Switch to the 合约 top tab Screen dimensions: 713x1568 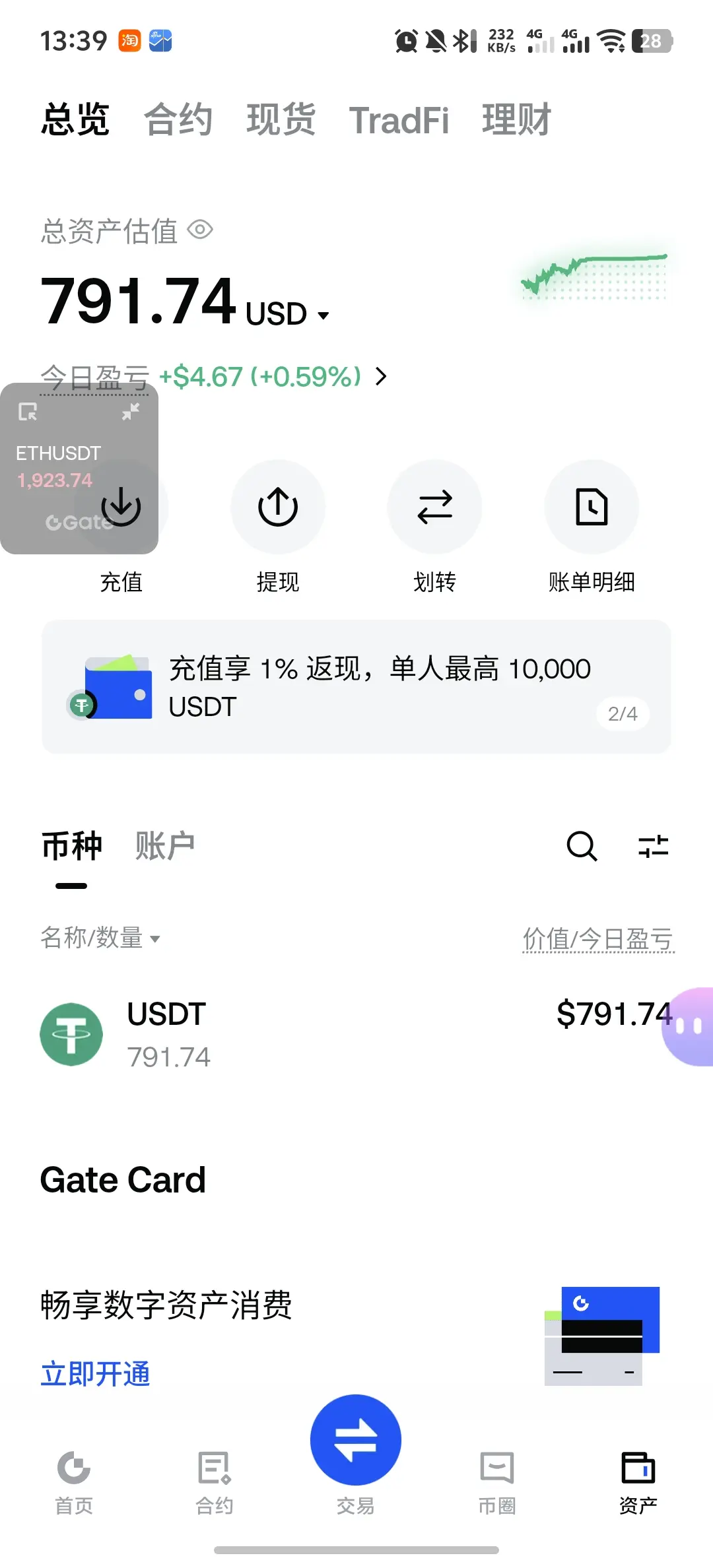coord(178,120)
